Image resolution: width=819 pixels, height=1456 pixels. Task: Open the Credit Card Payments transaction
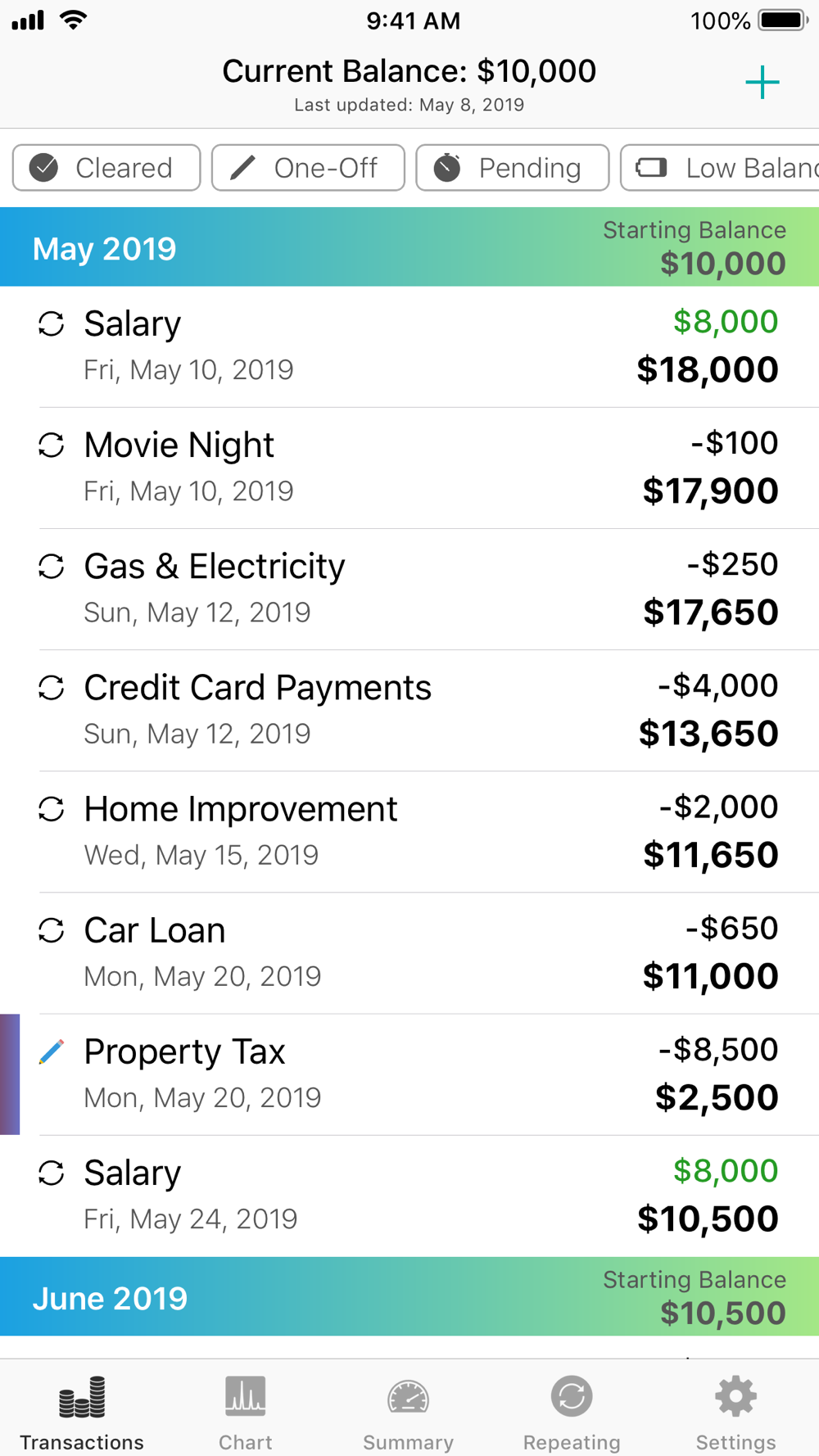[x=409, y=710]
